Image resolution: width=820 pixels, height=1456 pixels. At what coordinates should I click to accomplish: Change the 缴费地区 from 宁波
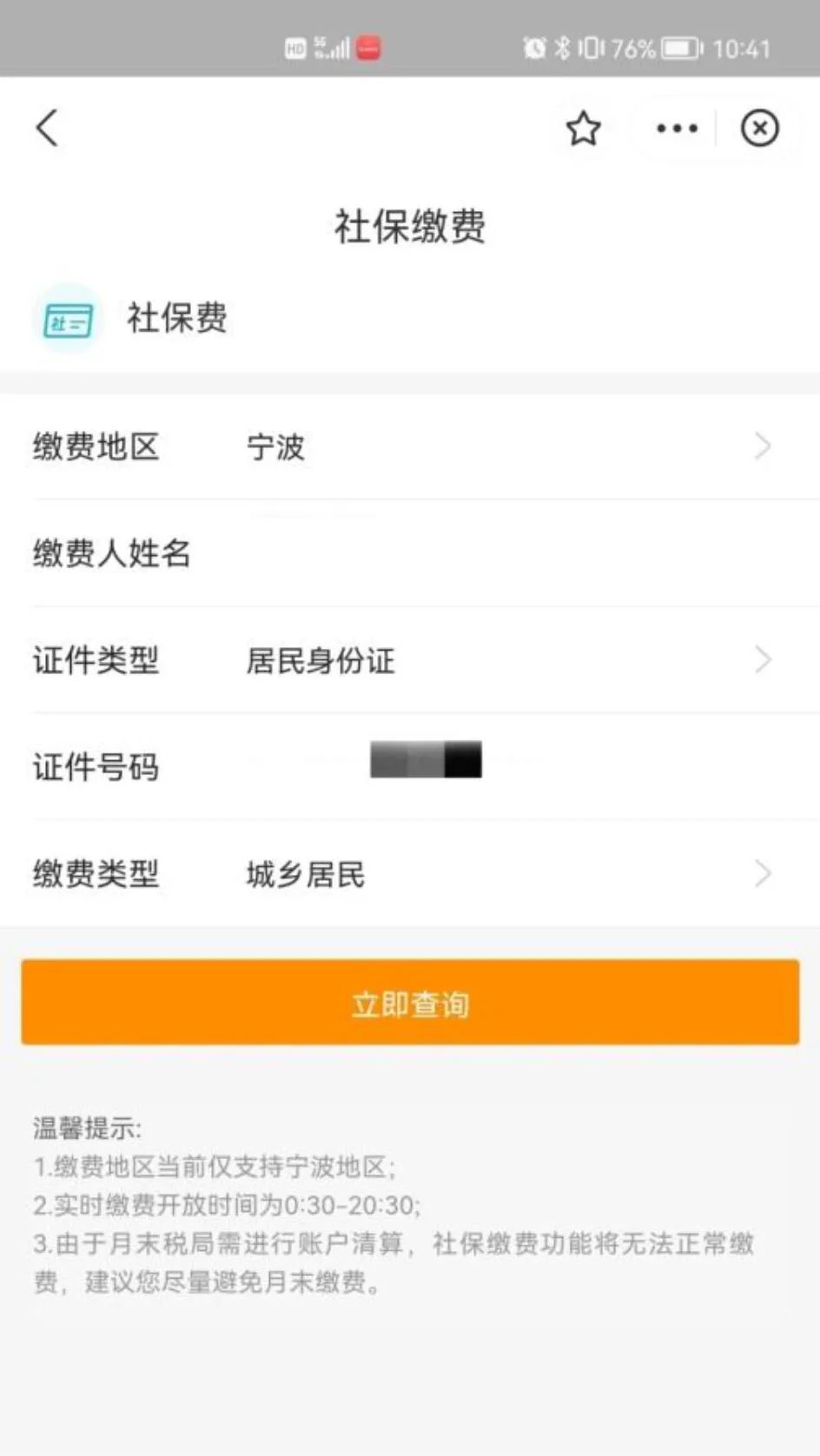point(410,447)
